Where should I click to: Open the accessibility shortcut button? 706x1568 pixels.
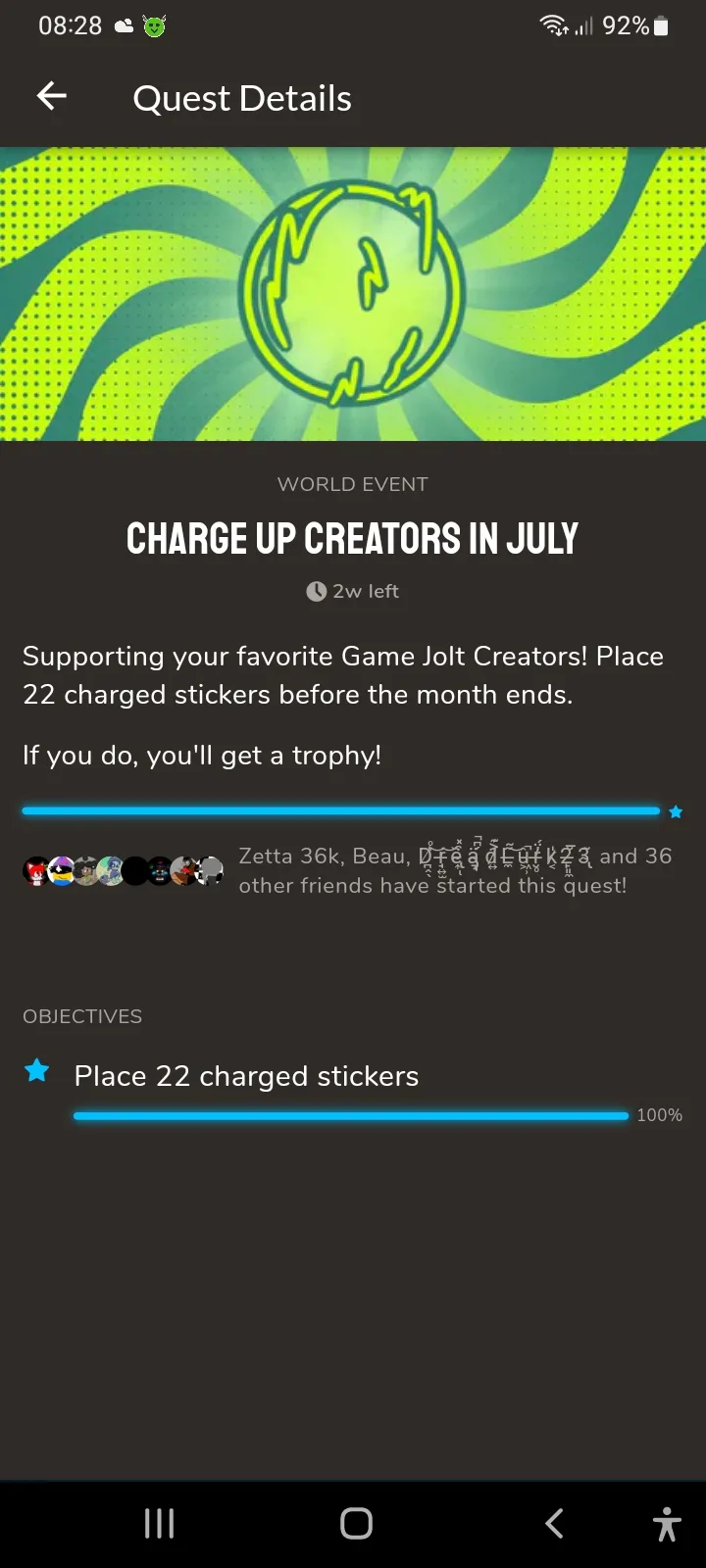(x=667, y=1524)
